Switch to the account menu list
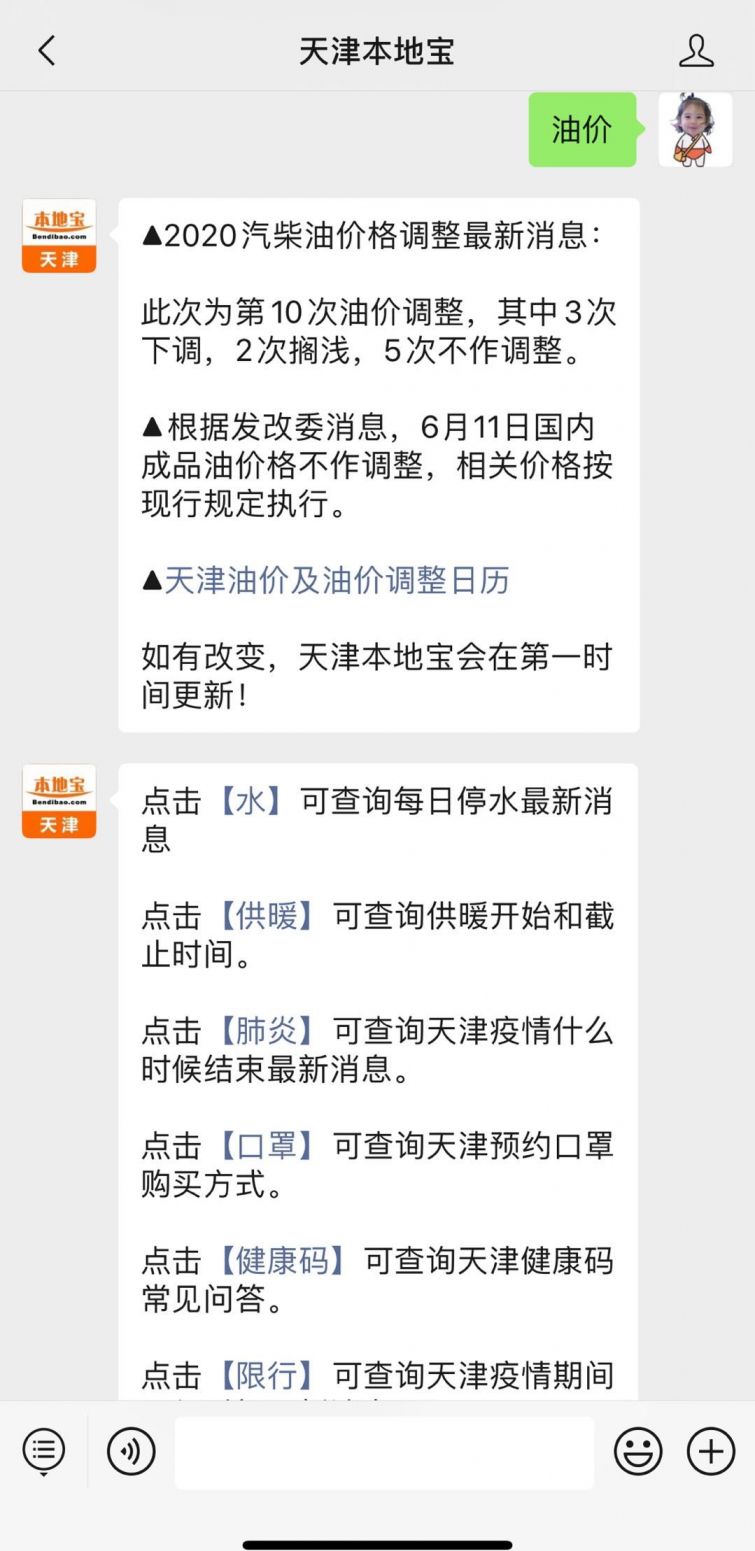This screenshot has width=755, height=1551. click(x=44, y=1451)
